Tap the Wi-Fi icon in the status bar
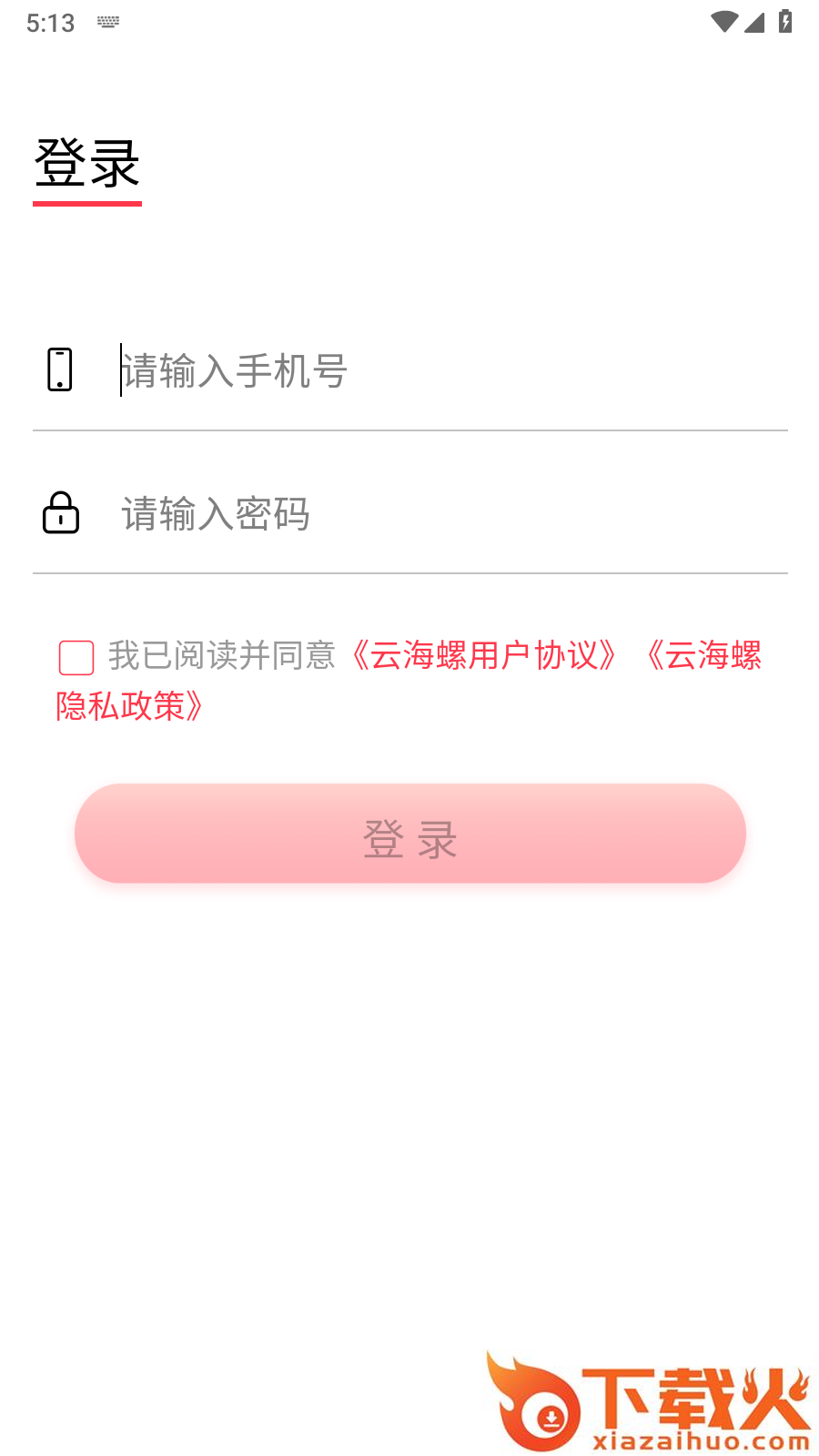819x1456 pixels. click(x=723, y=23)
